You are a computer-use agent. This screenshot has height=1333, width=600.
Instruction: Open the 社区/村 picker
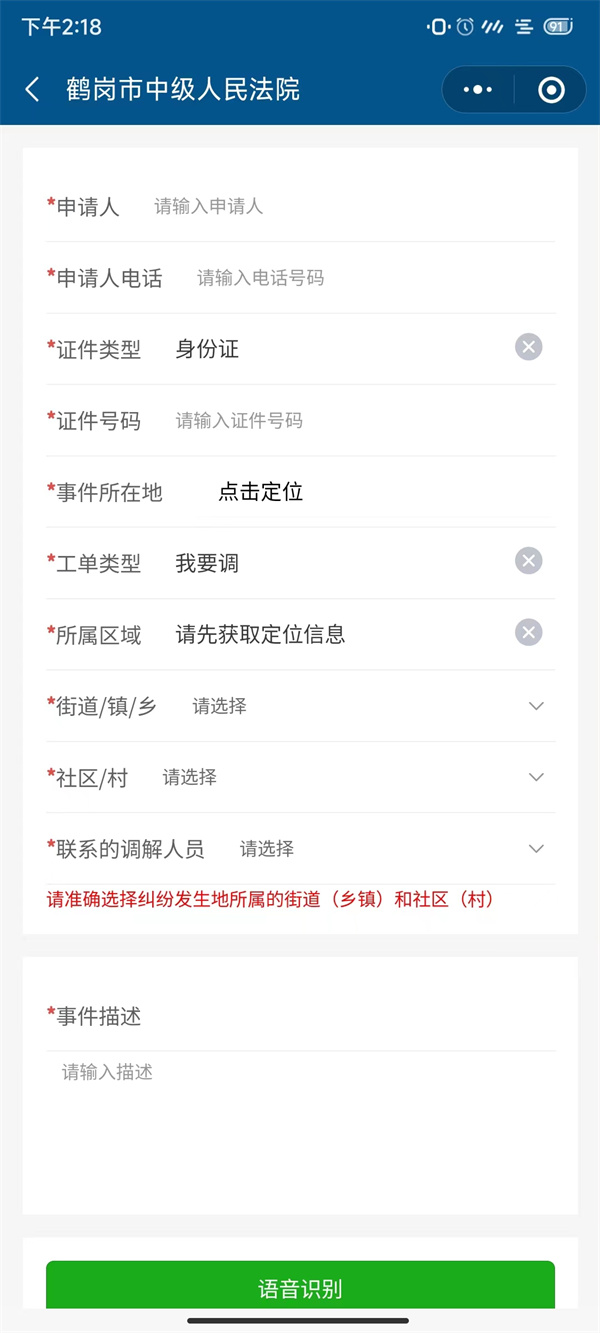300,777
